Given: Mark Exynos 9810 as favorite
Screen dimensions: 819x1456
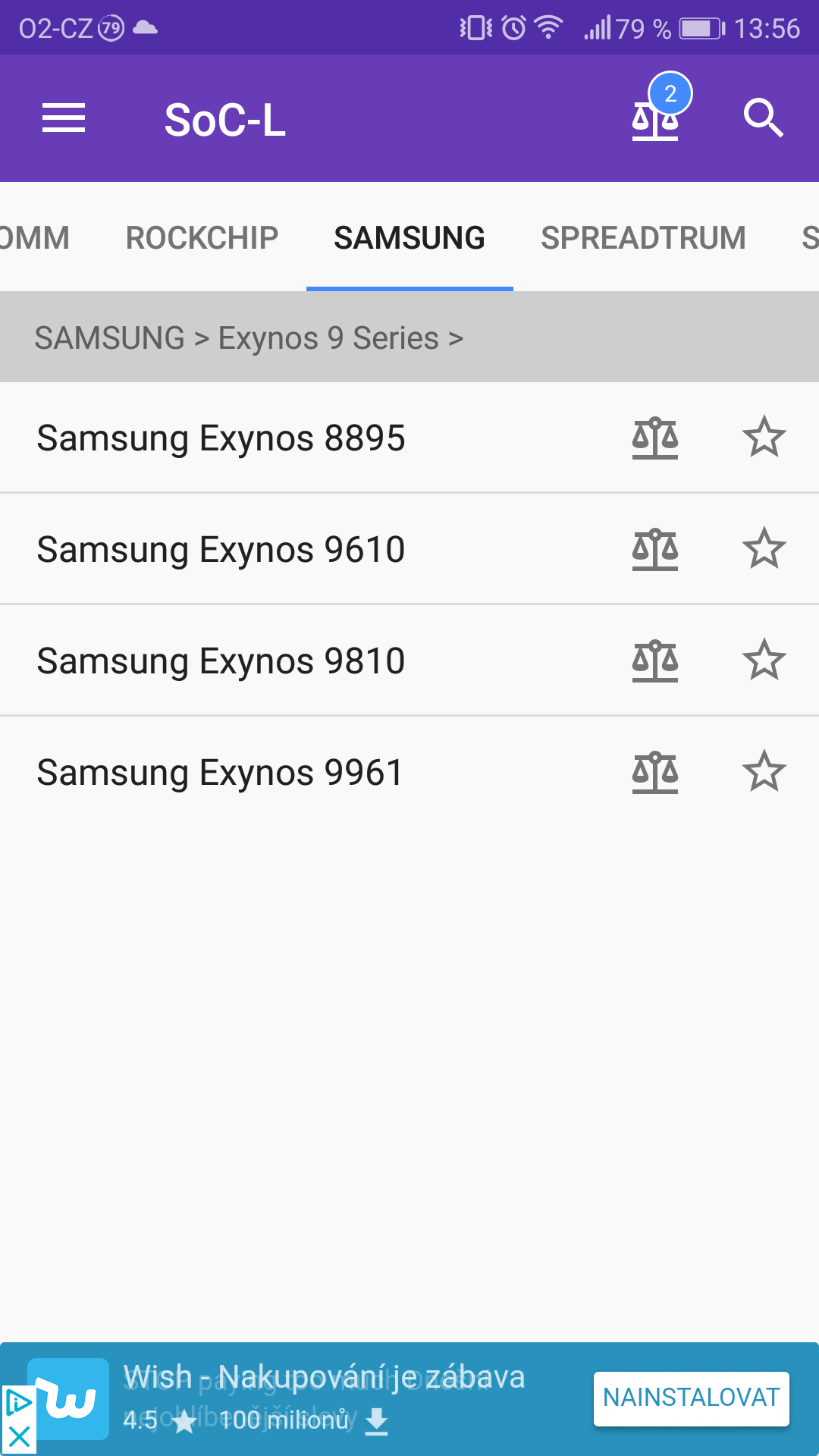Looking at the screenshot, I should click(764, 660).
